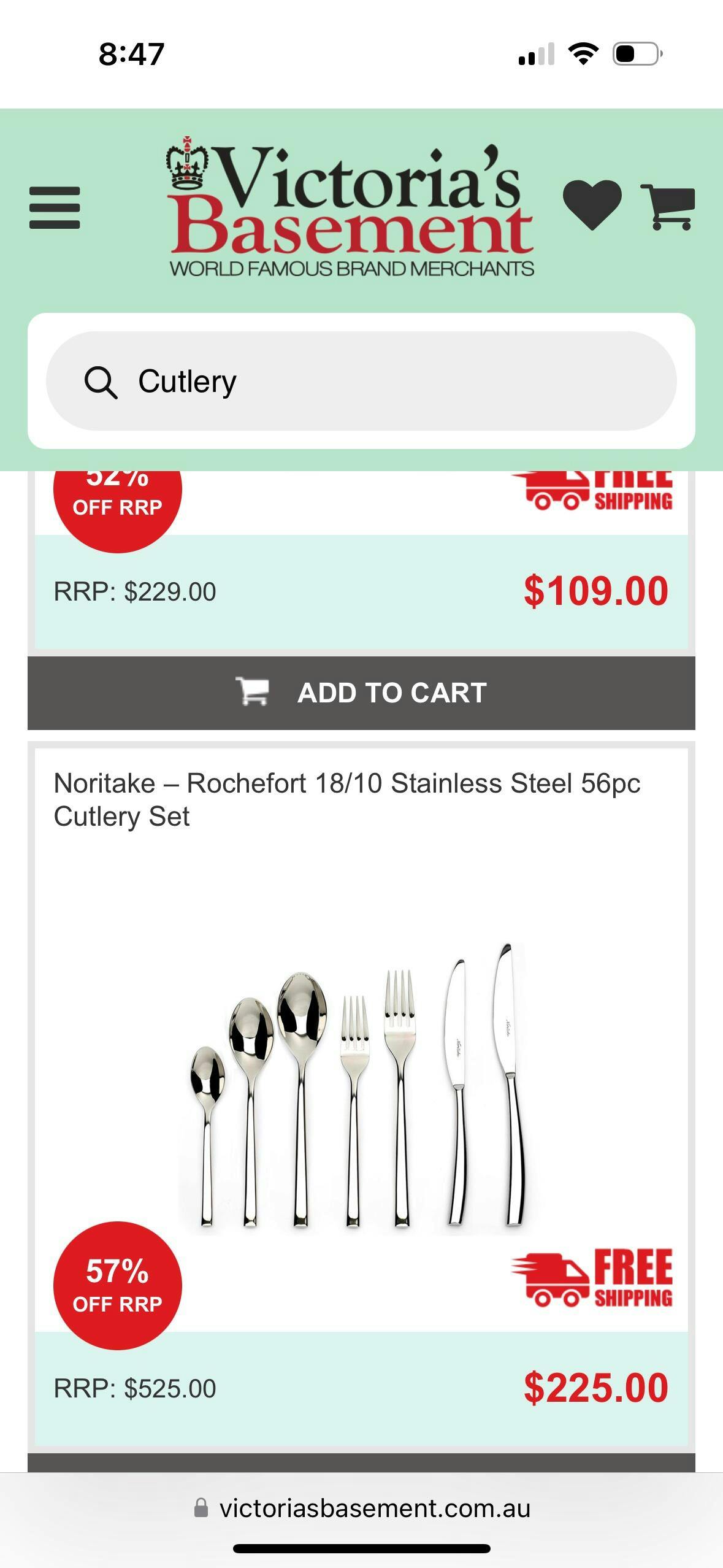The height and width of the screenshot is (1568, 723).
Task: Tap the Cutlery search field
Action: 361,381
